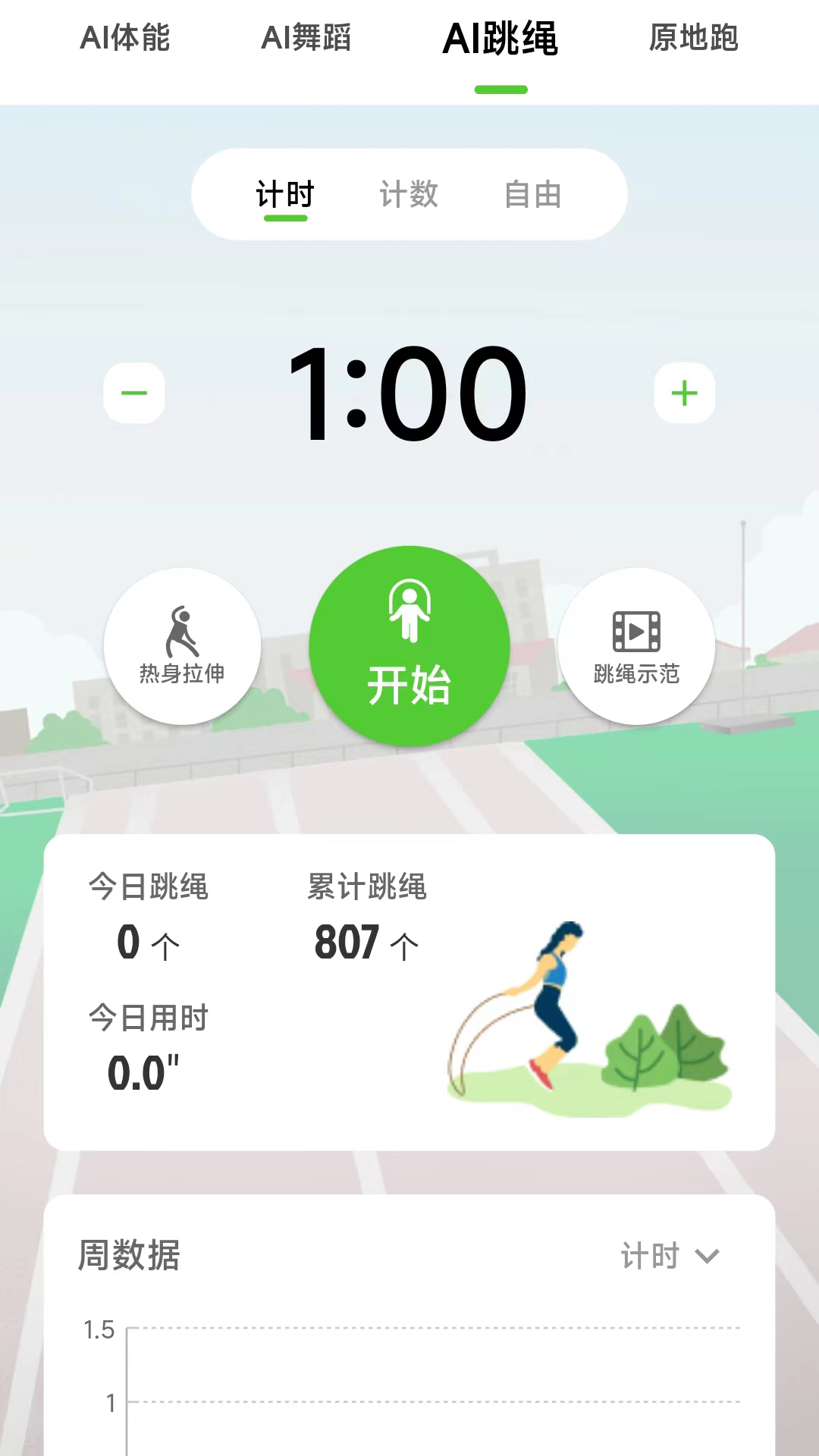Select 计数 mode
The height and width of the screenshot is (1456, 819).
409,195
